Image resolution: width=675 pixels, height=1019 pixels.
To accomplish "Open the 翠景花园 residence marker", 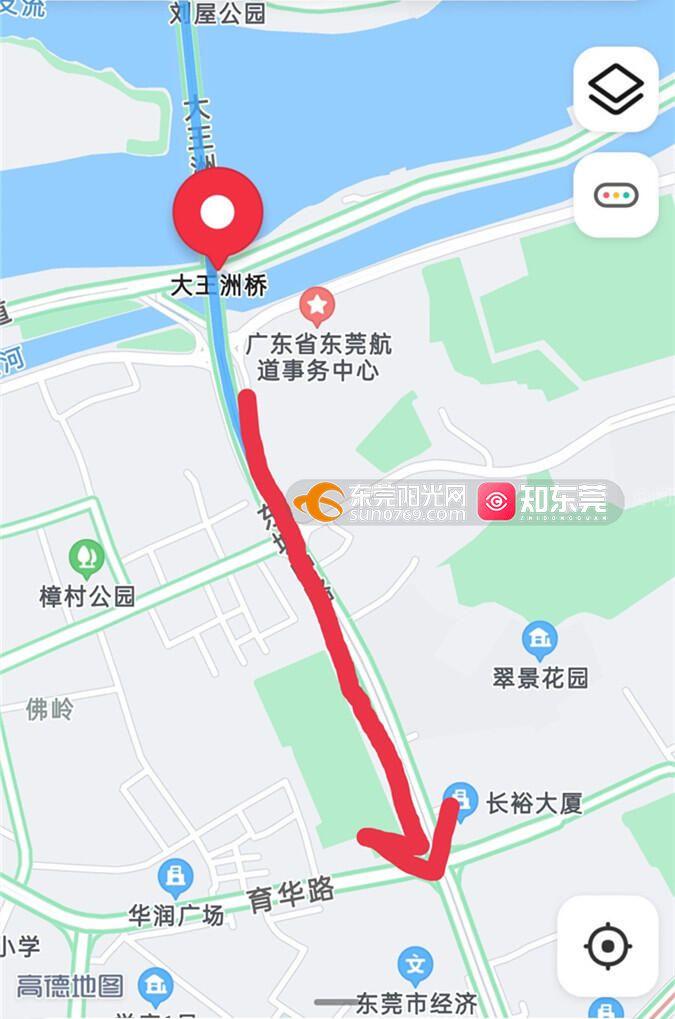I will point(540,639).
